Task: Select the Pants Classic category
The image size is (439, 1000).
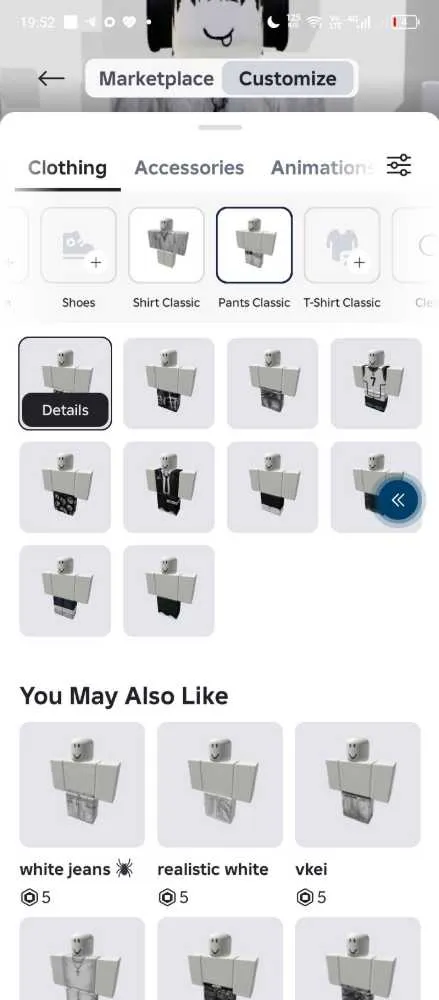Action: pos(254,257)
